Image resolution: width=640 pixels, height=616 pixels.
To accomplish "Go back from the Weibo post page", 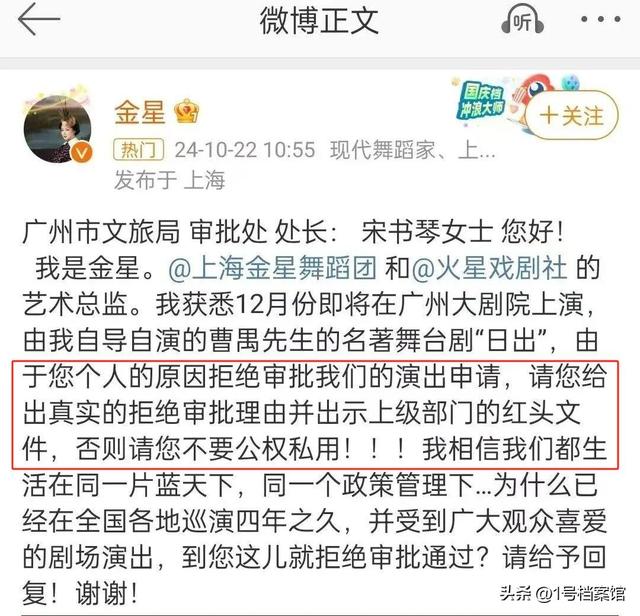I will (x=40, y=21).
